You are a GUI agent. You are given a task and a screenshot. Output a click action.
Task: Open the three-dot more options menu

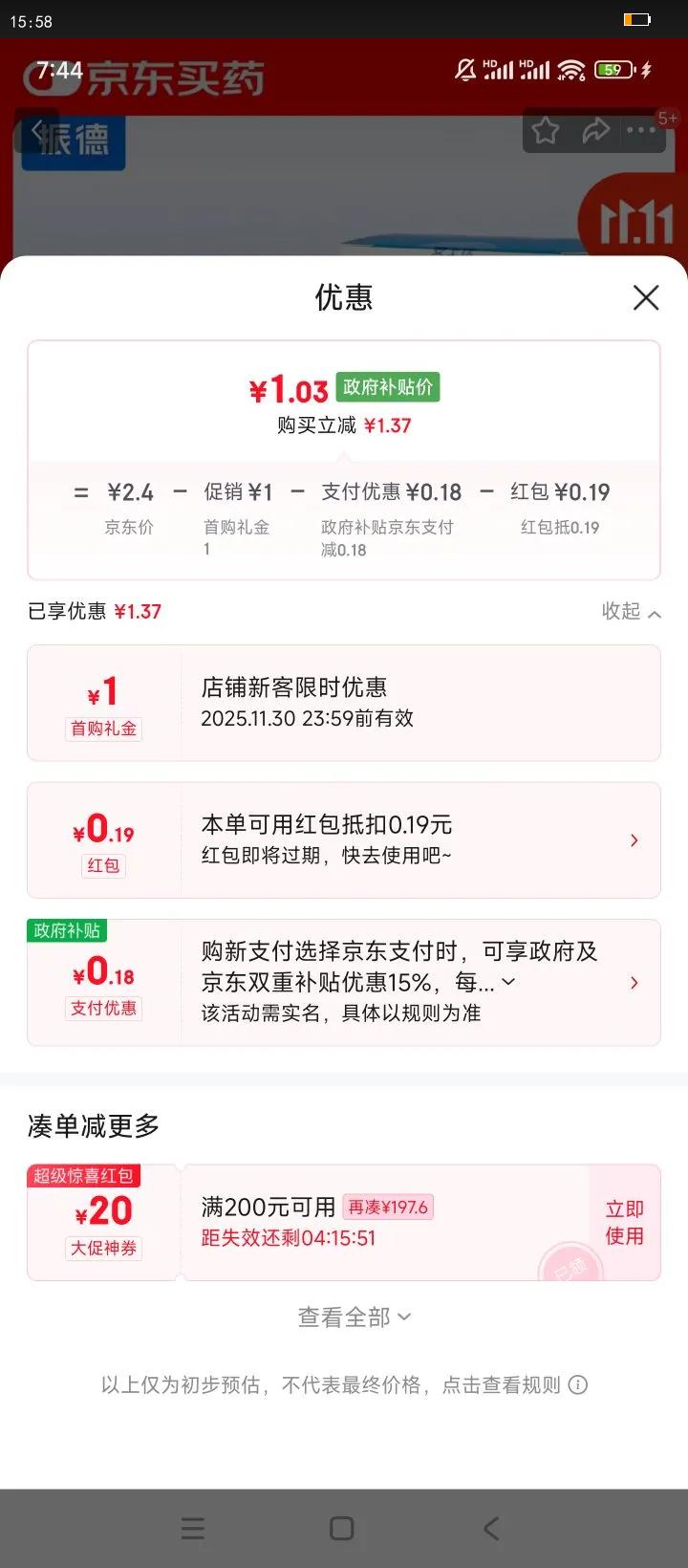coord(642,131)
